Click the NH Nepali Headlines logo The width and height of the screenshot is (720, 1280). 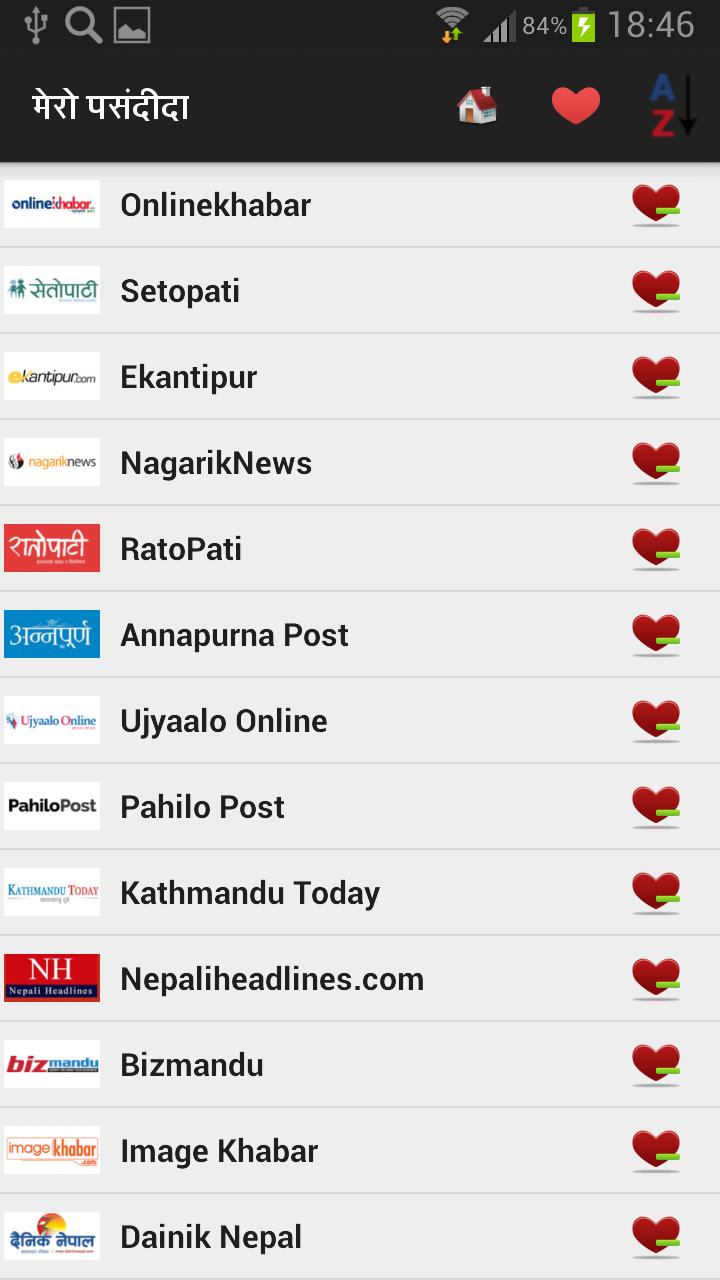point(52,978)
